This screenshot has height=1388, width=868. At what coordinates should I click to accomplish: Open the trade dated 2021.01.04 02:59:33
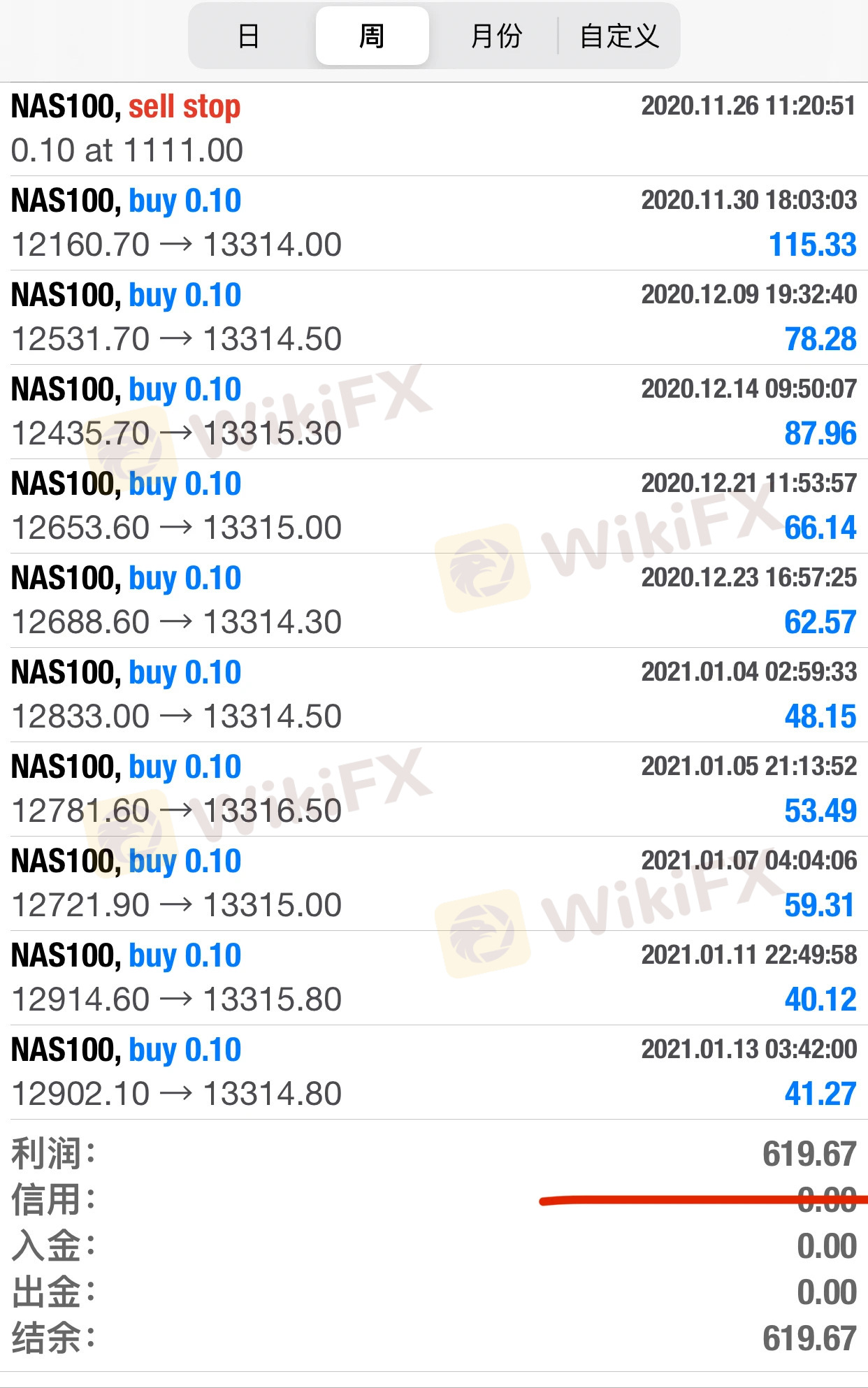pos(433,695)
